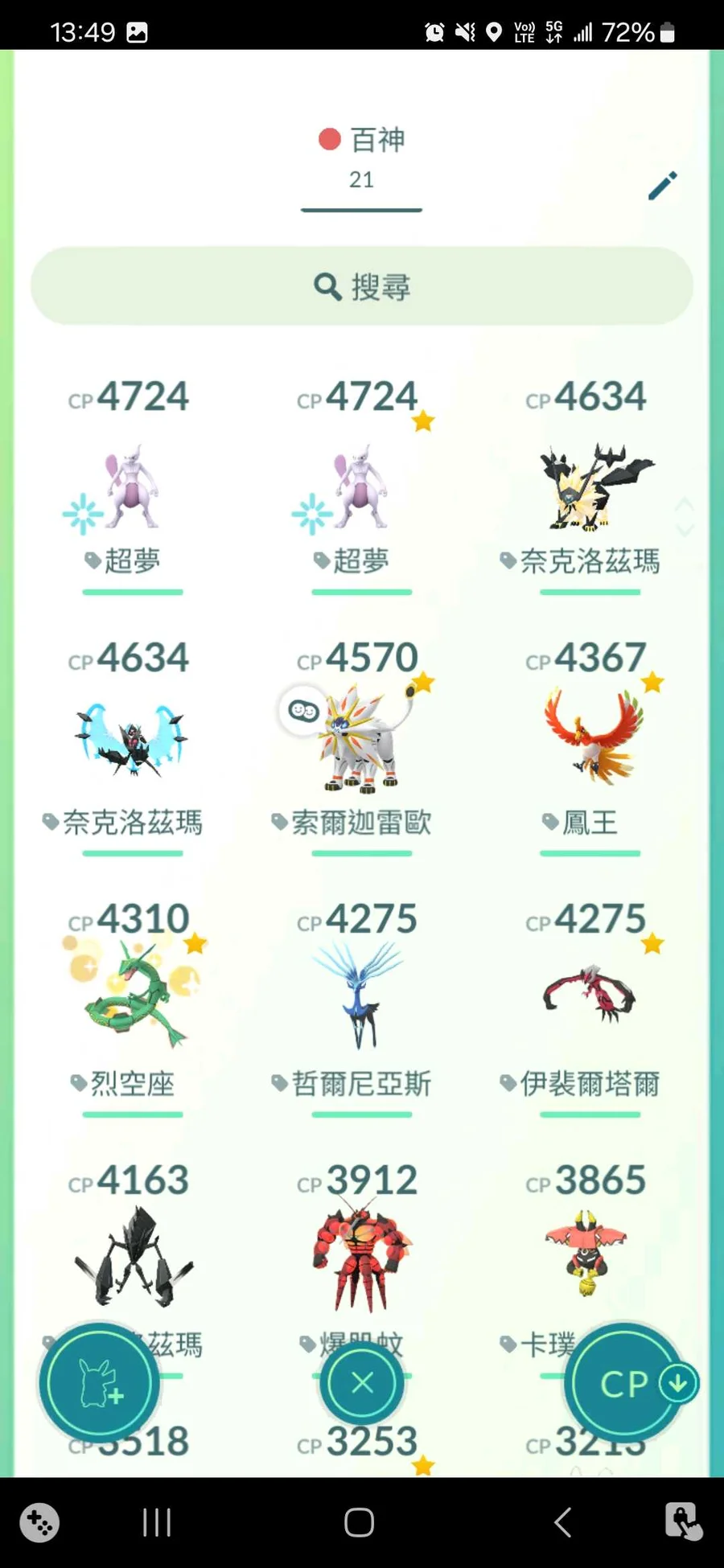Open recent apps from navigation bar
Screen dimensions: 724x1568
tap(157, 1522)
